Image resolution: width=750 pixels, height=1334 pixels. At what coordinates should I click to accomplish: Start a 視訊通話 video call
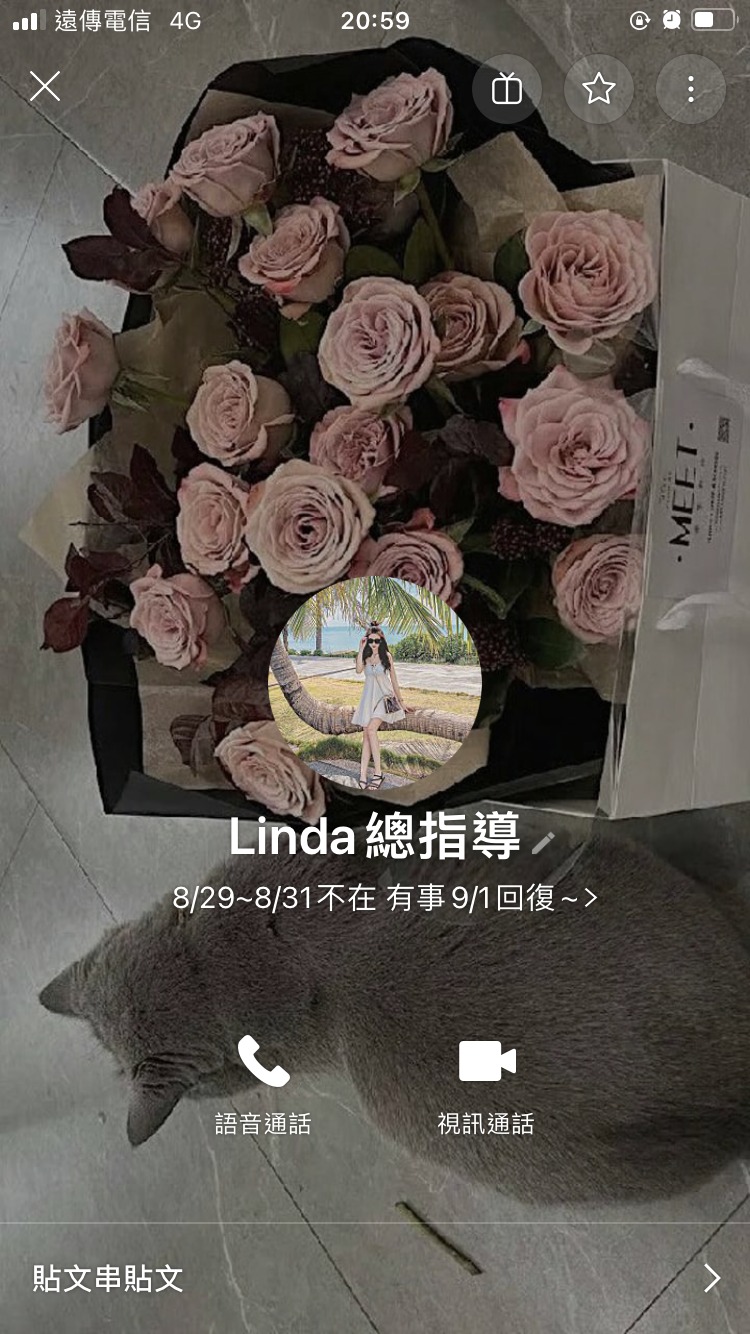[486, 1085]
